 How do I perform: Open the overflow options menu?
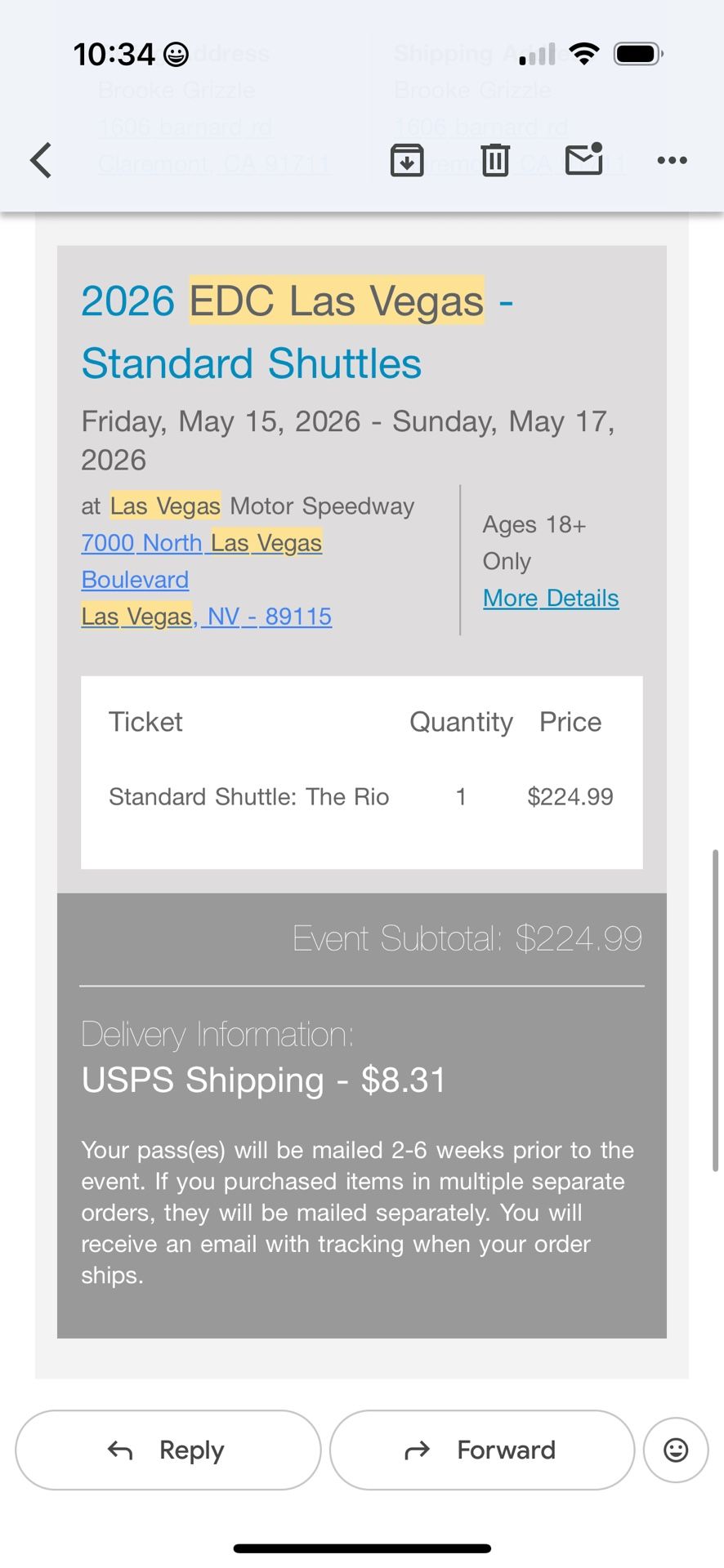tap(672, 160)
